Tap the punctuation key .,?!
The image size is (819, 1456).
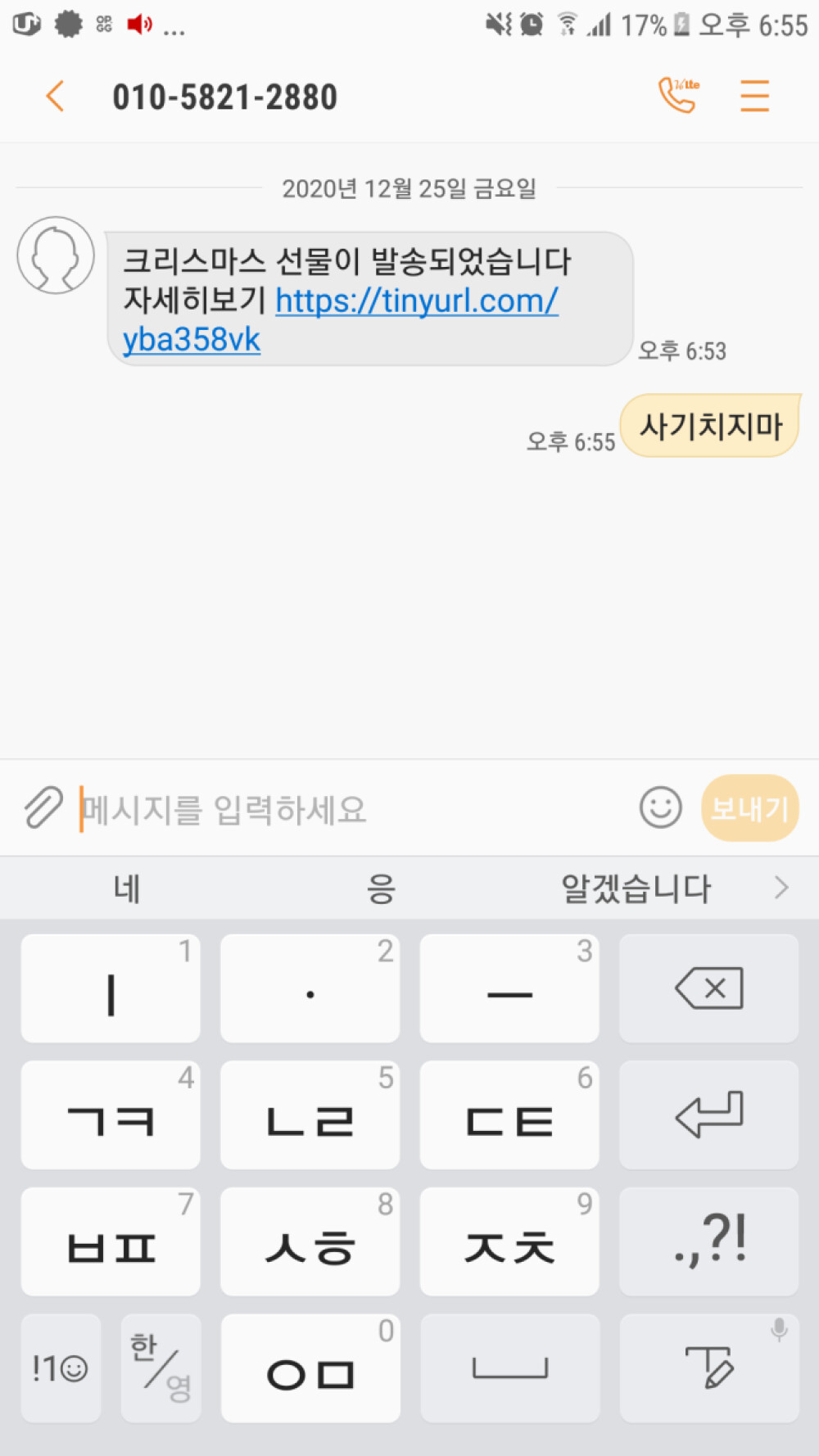click(x=708, y=1241)
